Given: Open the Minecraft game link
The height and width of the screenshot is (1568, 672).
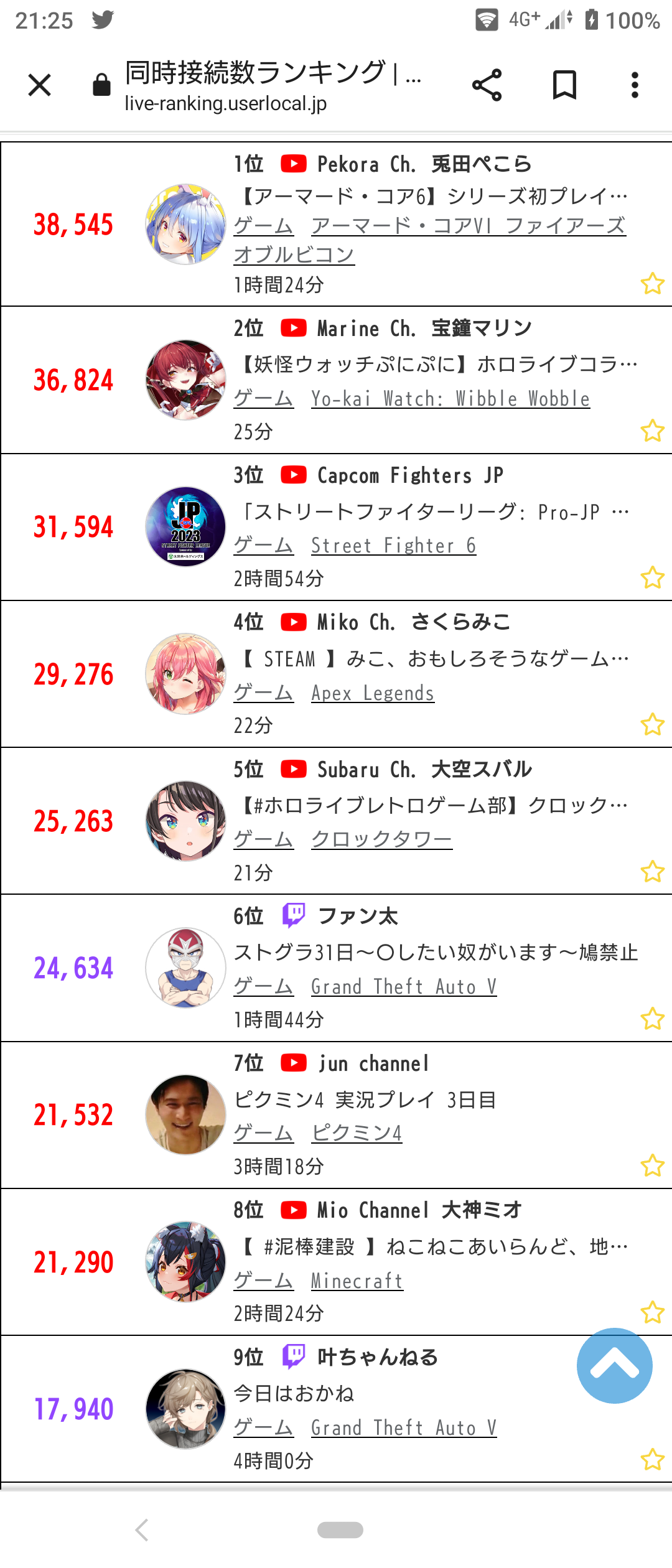Looking at the screenshot, I should point(357,1281).
